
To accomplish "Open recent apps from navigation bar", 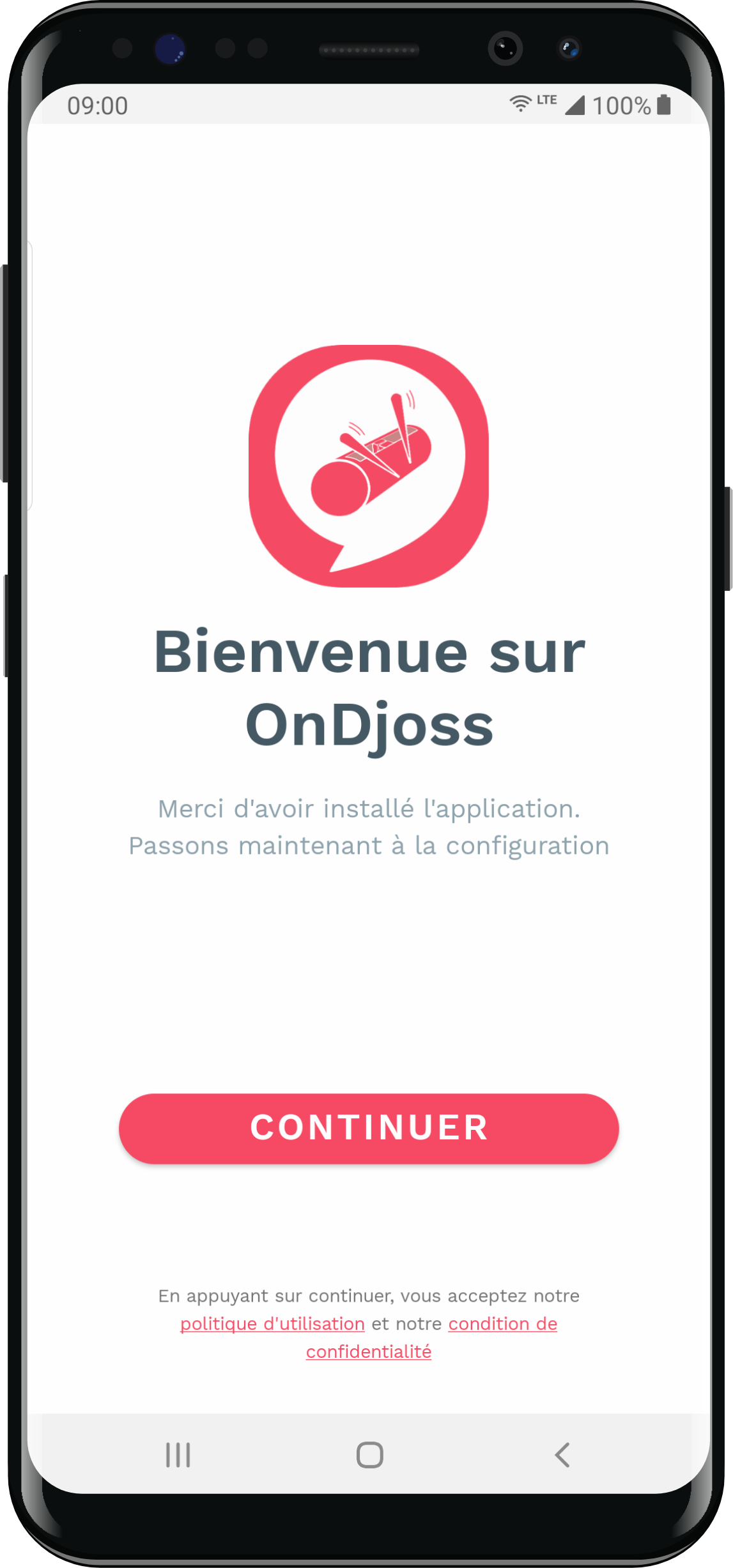I will click(178, 1455).
